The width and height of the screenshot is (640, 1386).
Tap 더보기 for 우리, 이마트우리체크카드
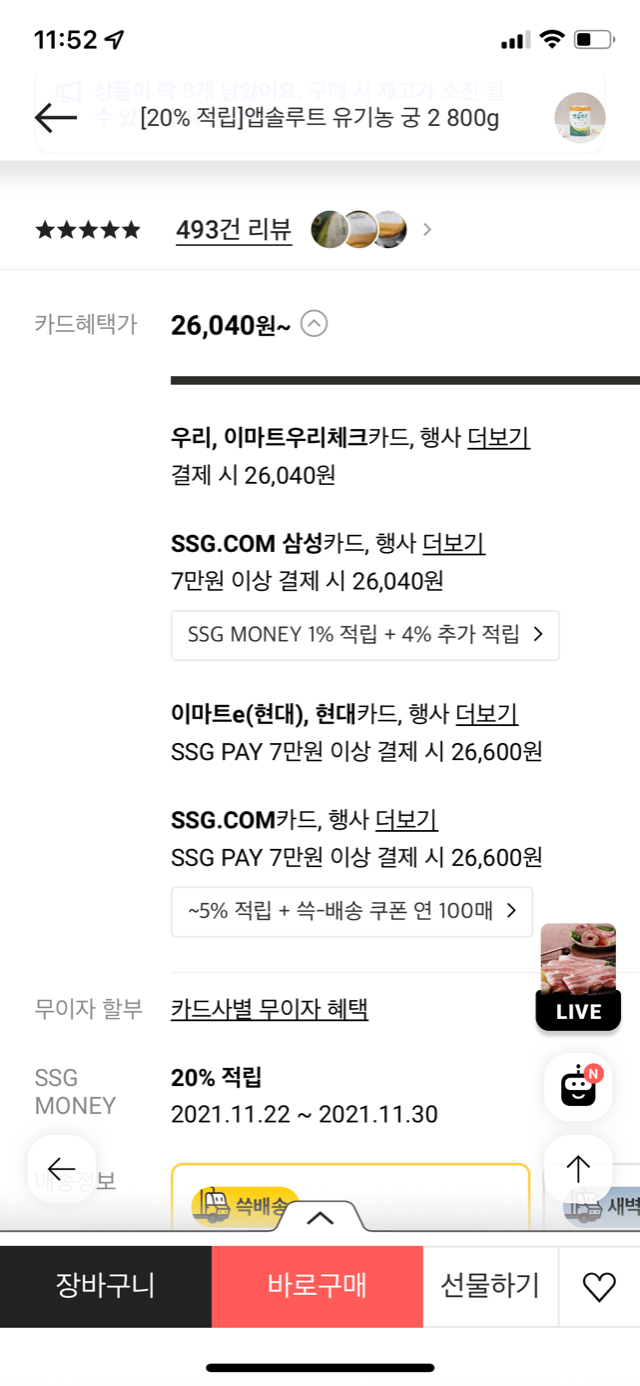point(498,437)
